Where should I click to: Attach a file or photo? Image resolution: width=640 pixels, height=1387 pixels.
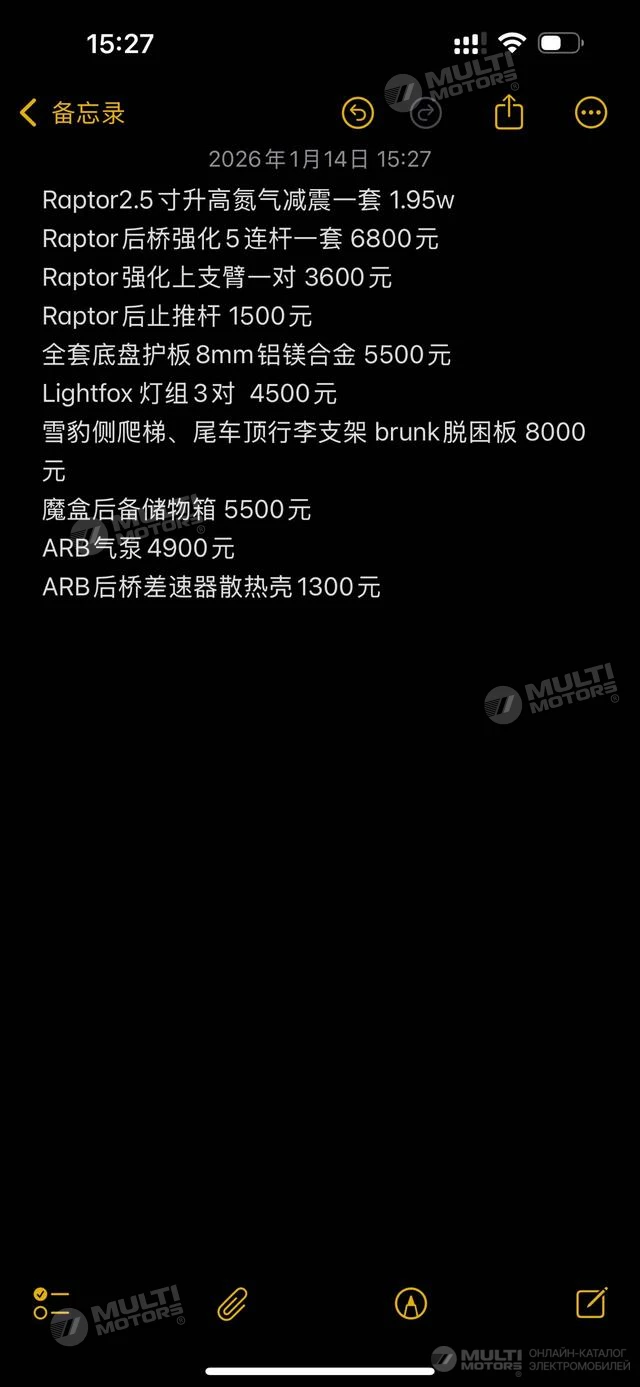pos(232,1303)
